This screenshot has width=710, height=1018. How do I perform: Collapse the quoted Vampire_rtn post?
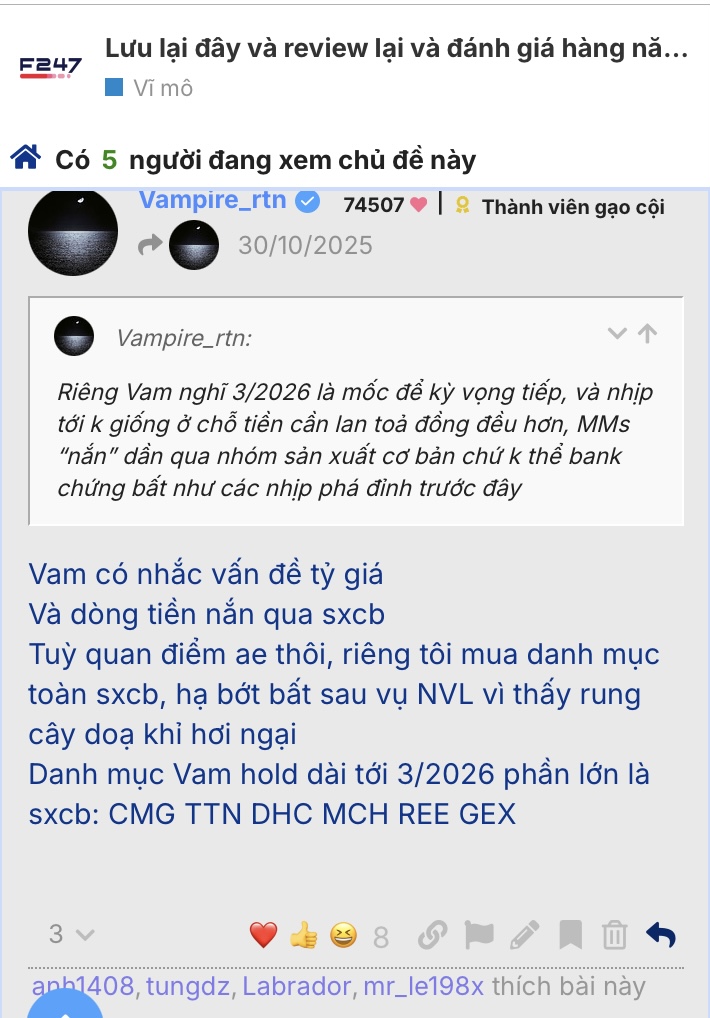pos(617,334)
